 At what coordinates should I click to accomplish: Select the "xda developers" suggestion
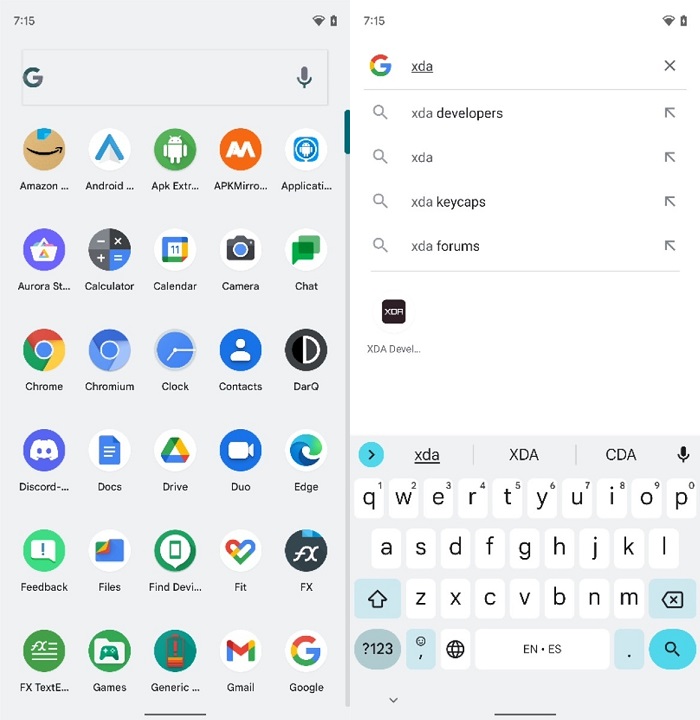pos(456,113)
